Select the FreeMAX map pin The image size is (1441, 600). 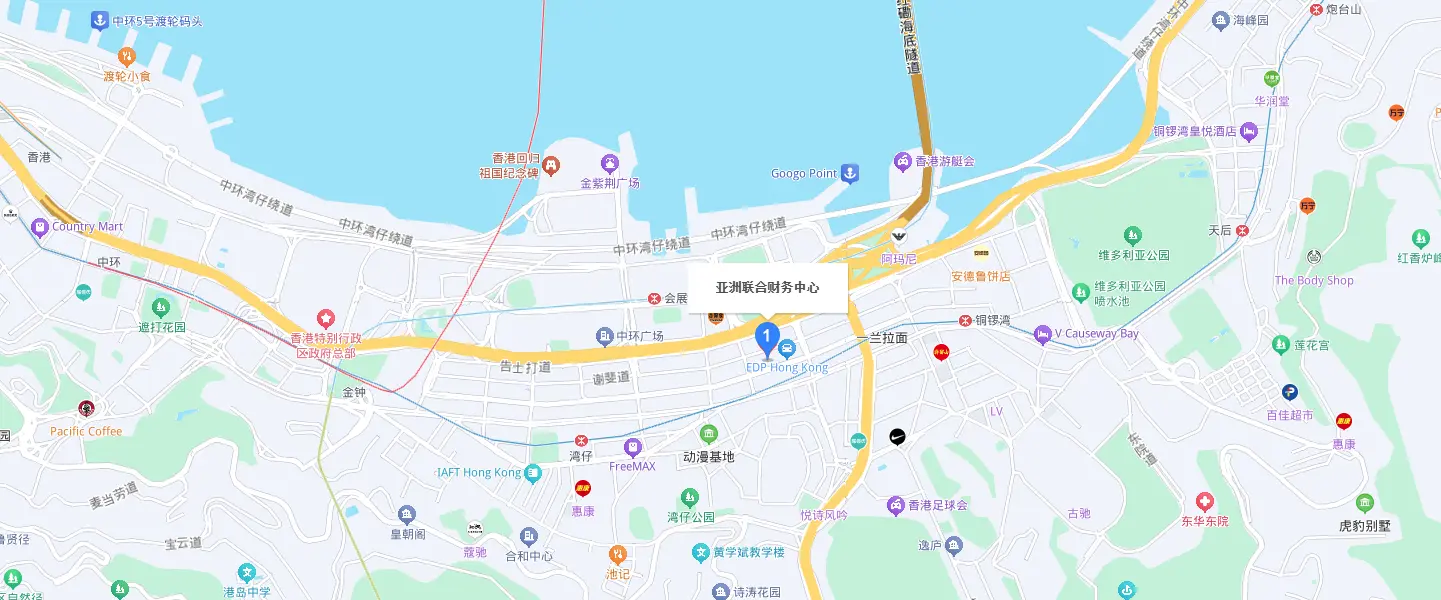632,447
